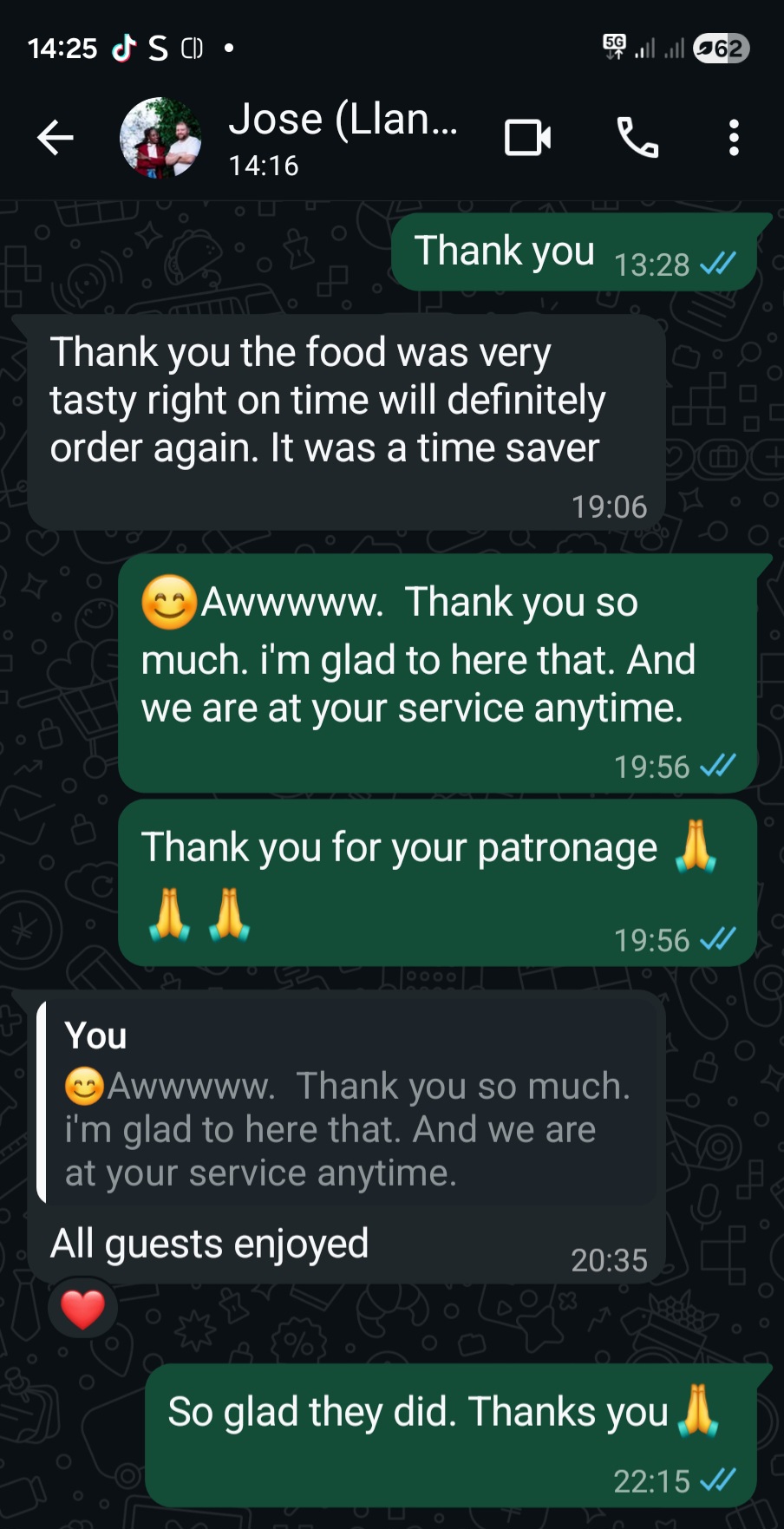The height and width of the screenshot is (1529, 784).
Task: Open Jose's profile picture
Action: 160,138
